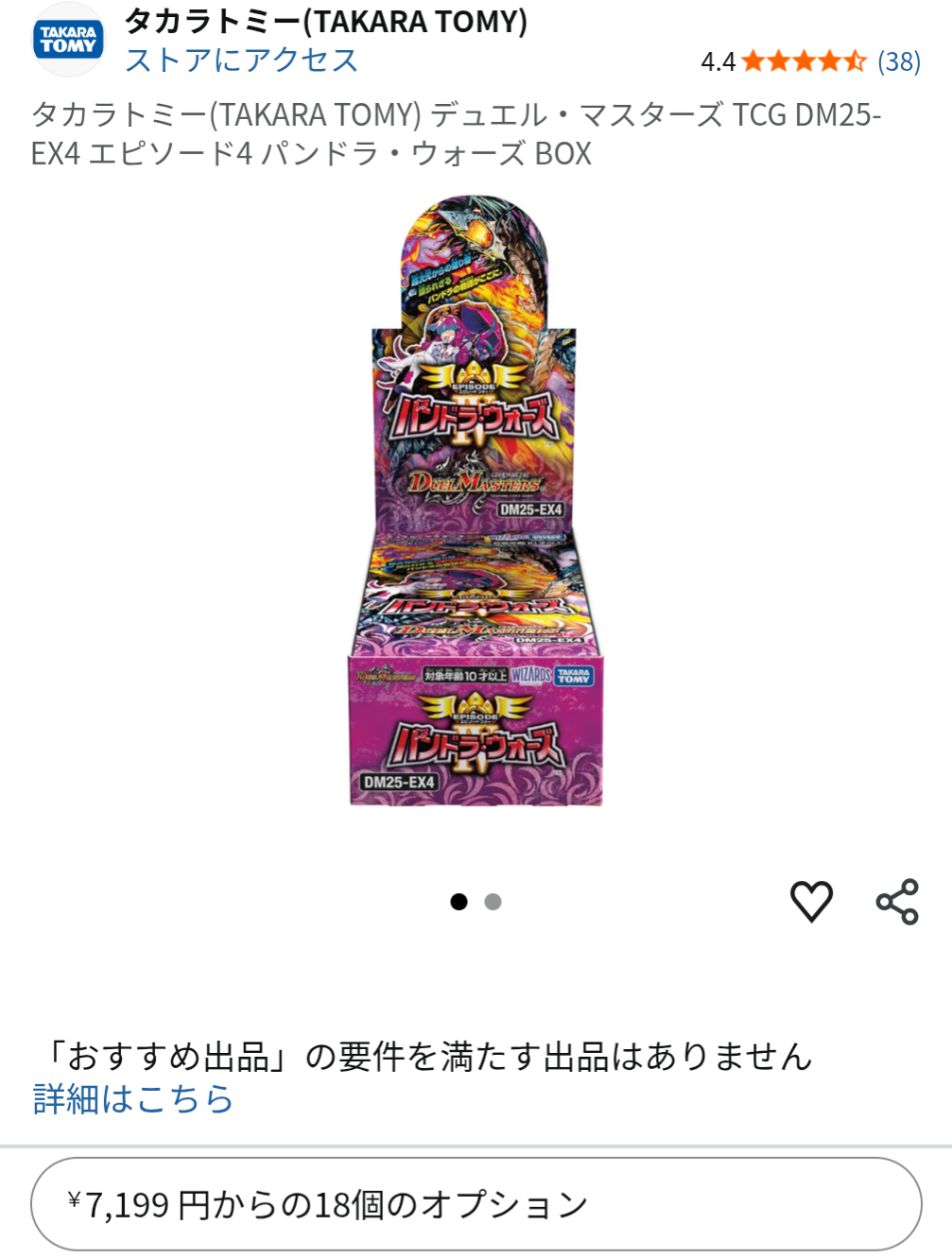952x1259 pixels.
Task: Open the 詳細はこちら link
Action: pos(133,1099)
